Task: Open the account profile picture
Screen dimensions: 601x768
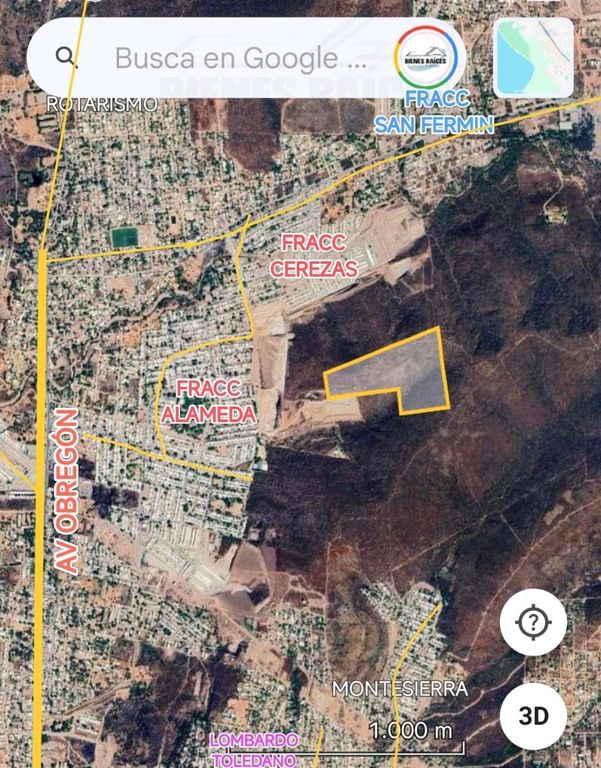Action: pyautogui.click(x=428, y=58)
